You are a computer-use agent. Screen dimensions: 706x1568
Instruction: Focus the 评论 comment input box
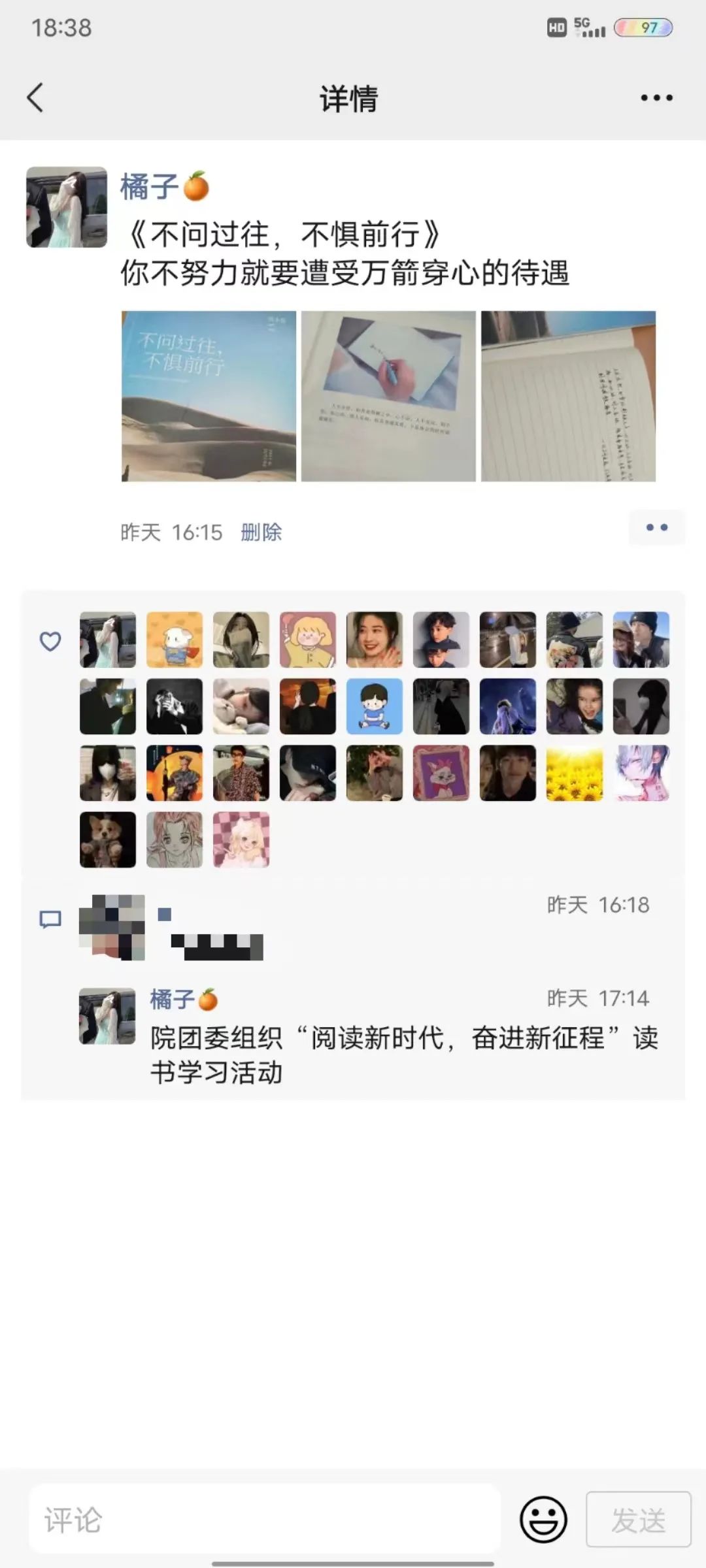[265, 1520]
